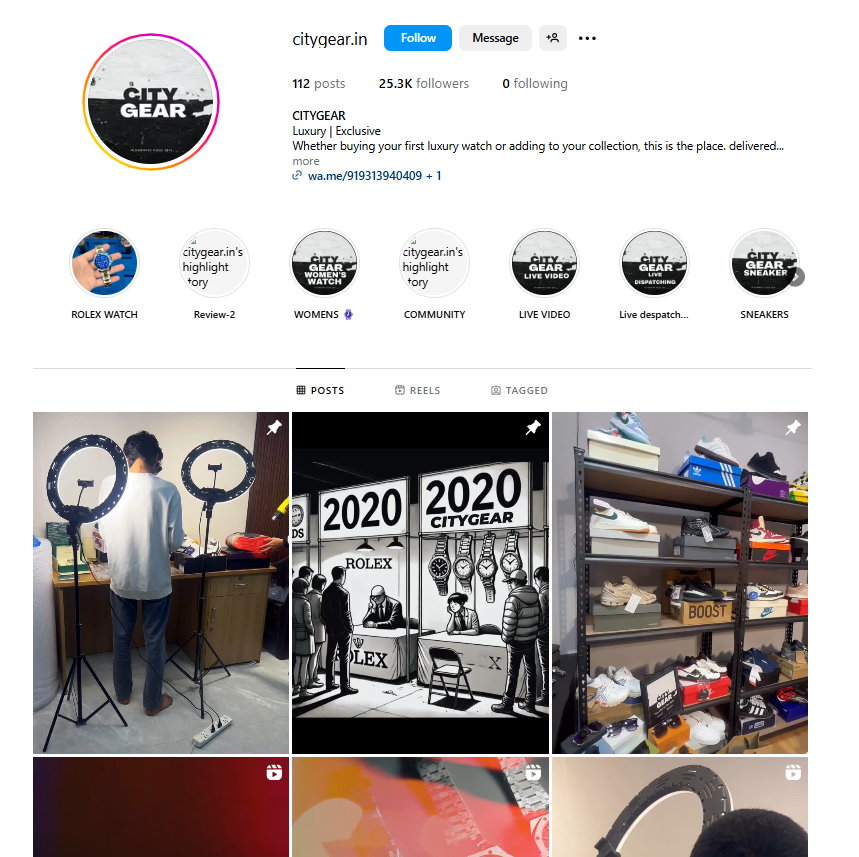Open similar accounts suggestions icon

click(551, 38)
